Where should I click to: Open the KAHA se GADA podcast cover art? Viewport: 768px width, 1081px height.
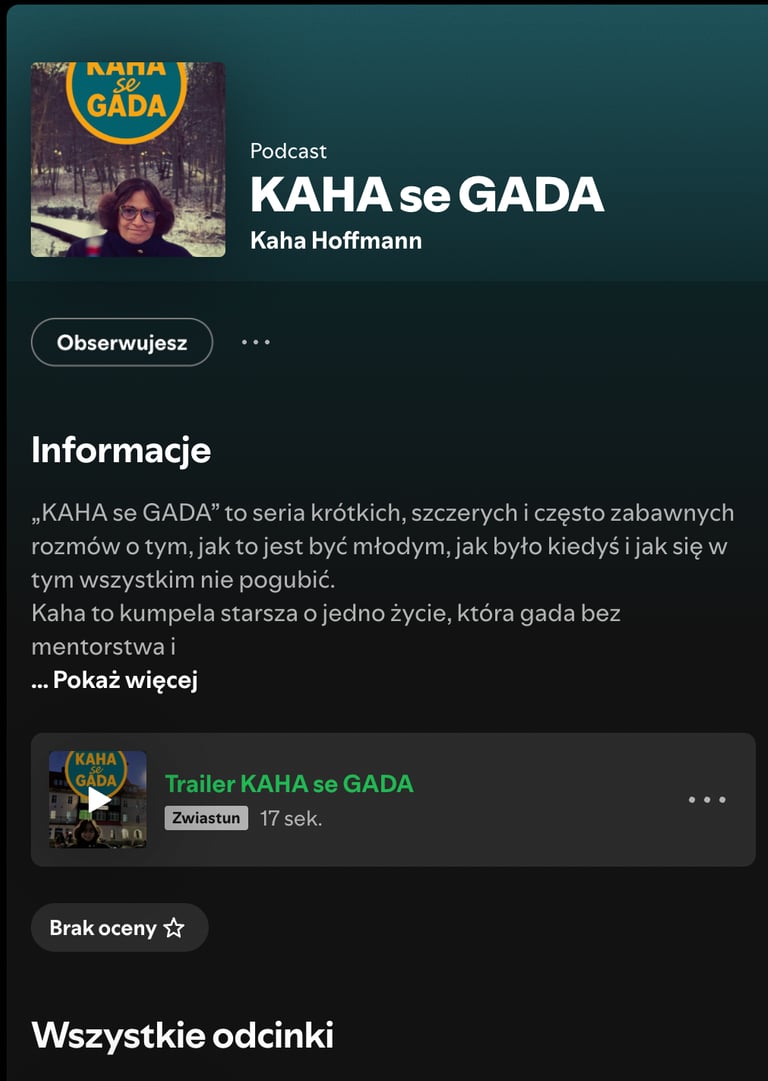coord(128,160)
